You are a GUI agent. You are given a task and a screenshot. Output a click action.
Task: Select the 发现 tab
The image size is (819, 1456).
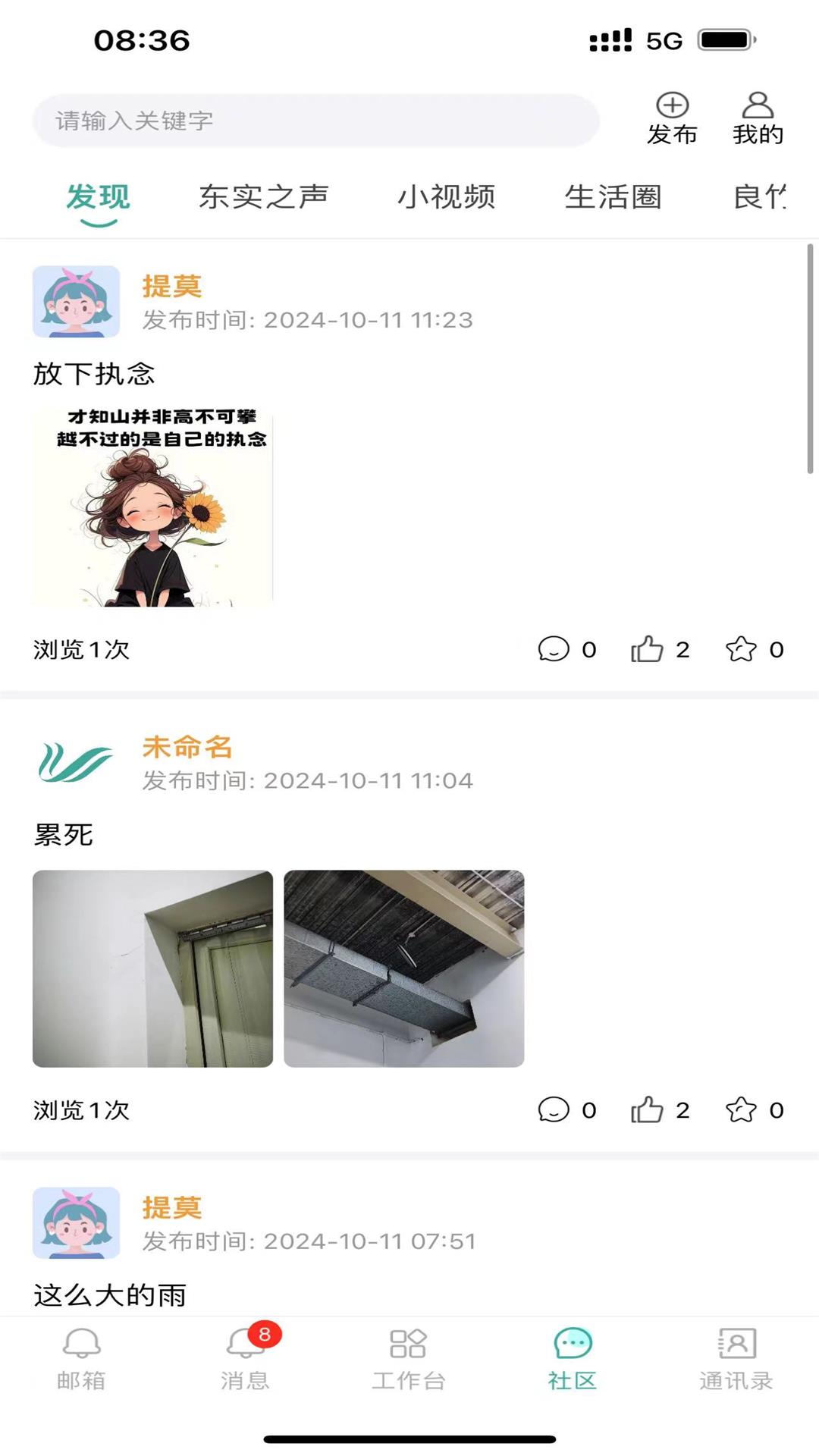tap(98, 198)
